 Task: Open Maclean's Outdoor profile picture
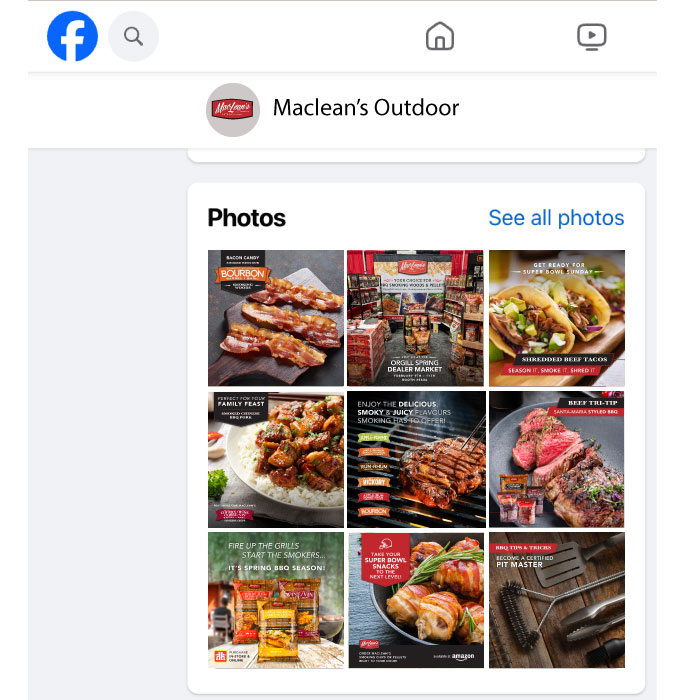(x=233, y=109)
